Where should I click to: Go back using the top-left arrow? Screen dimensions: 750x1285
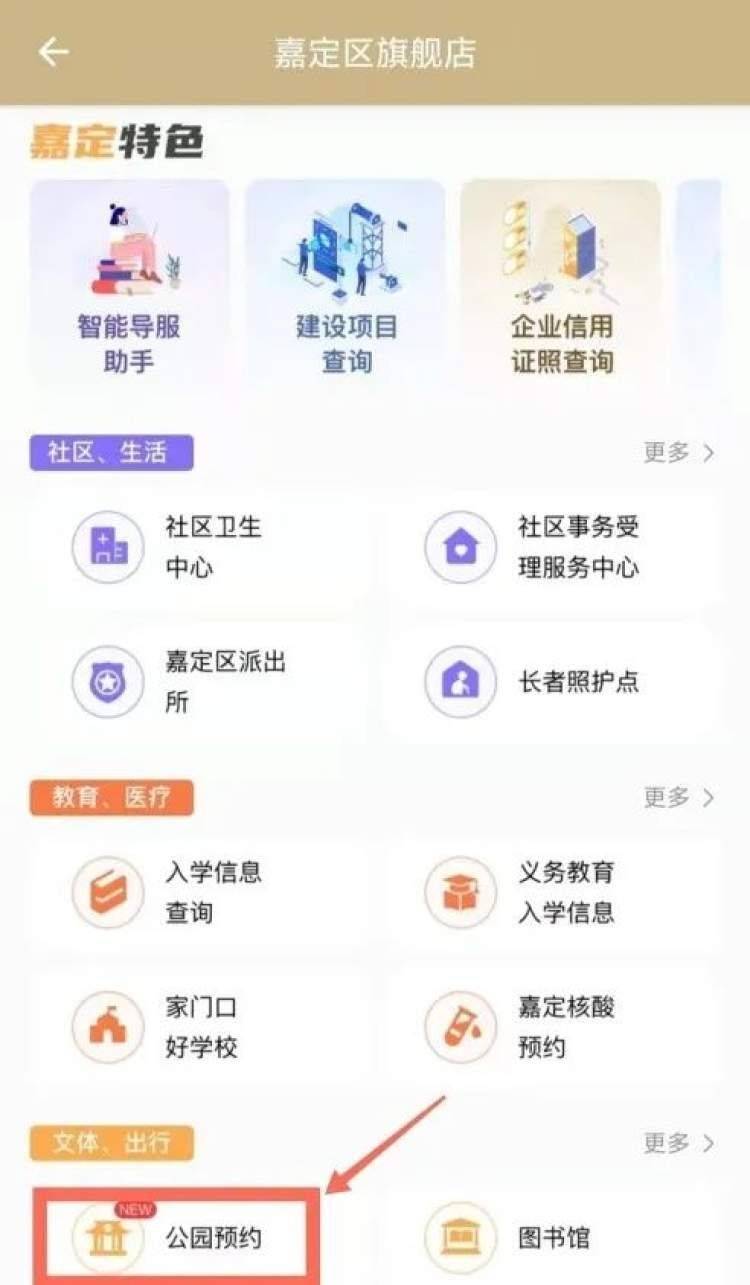coord(52,52)
